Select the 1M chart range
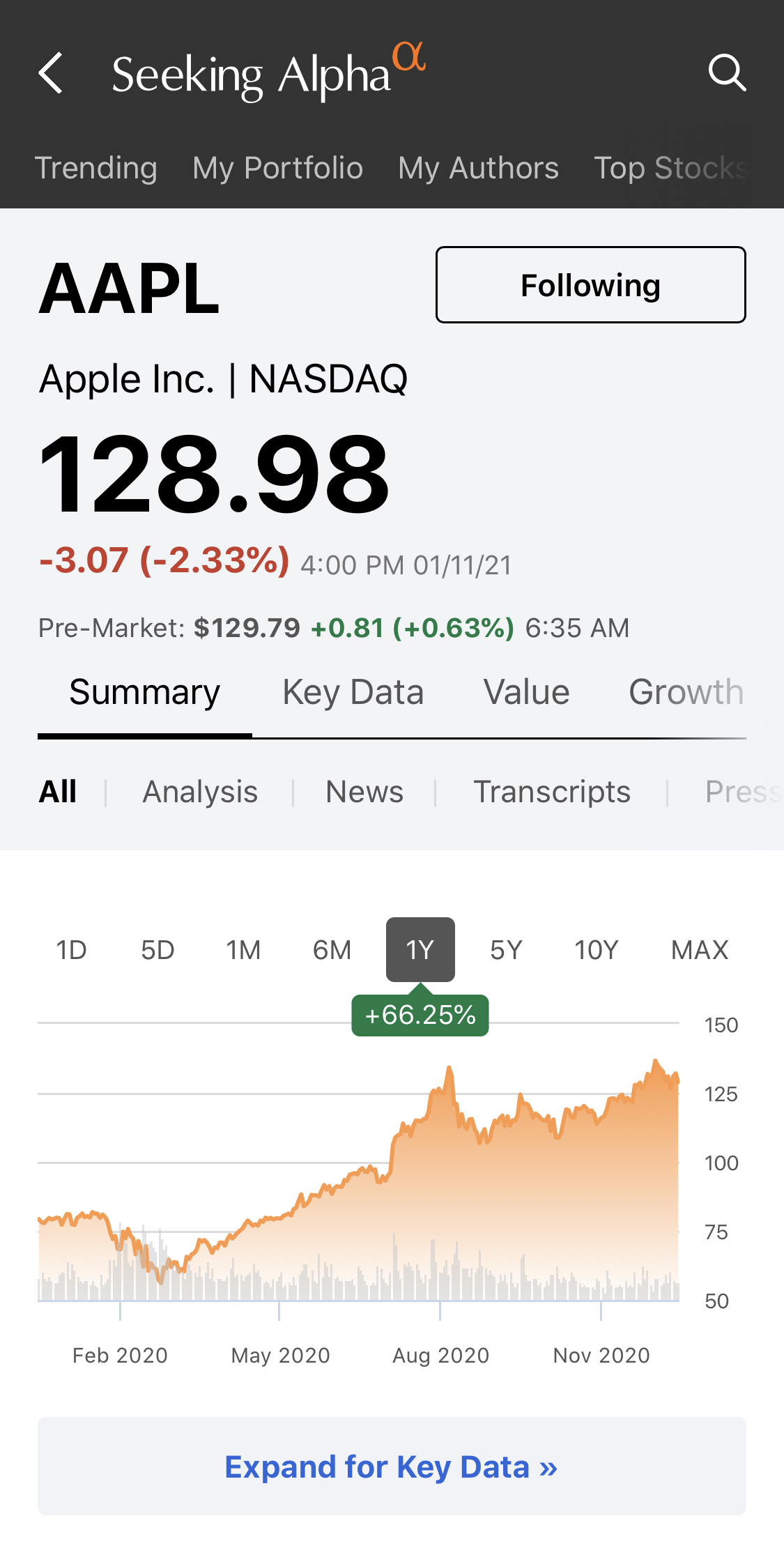Image resolution: width=784 pixels, height=1555 pixels. click(x=243, y=950)
